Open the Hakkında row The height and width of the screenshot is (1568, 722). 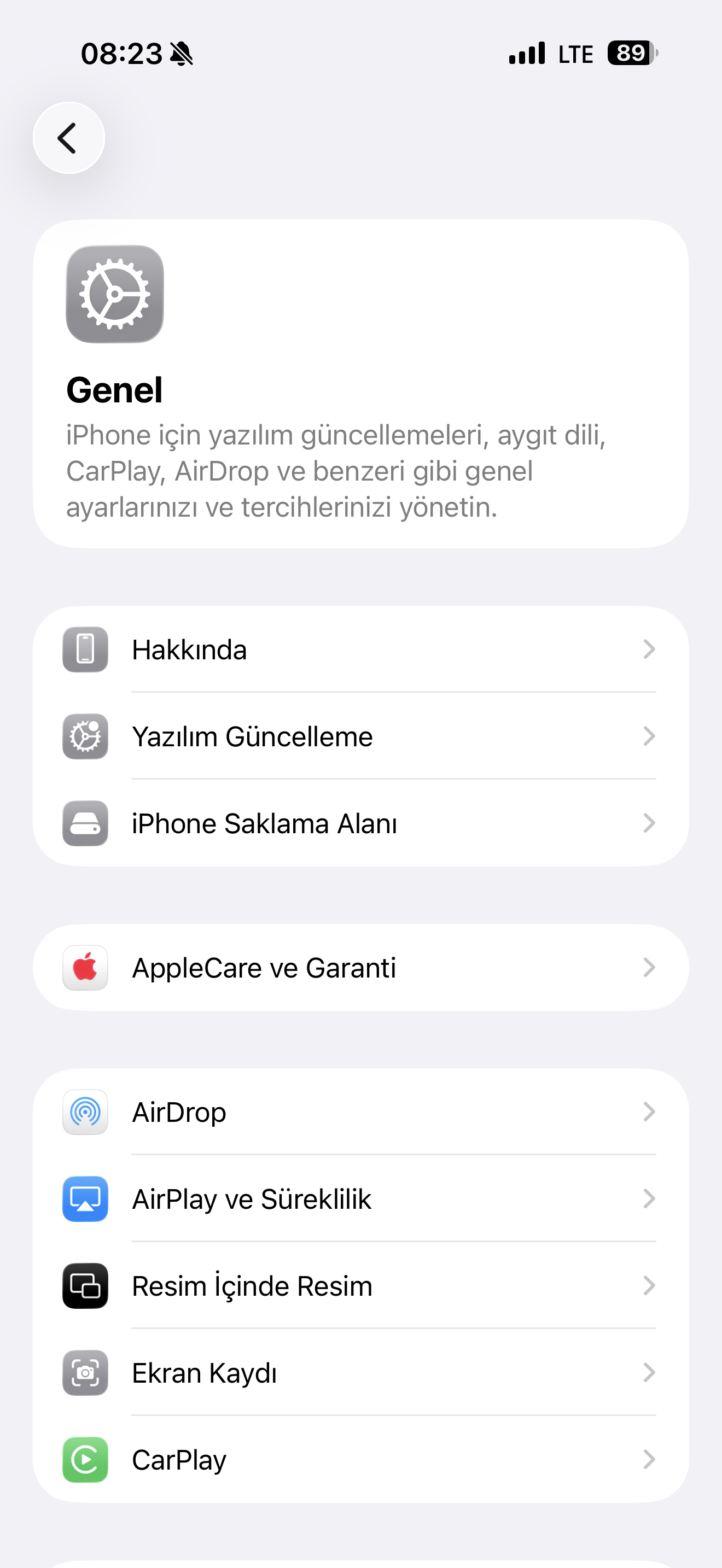click(360, 650)
